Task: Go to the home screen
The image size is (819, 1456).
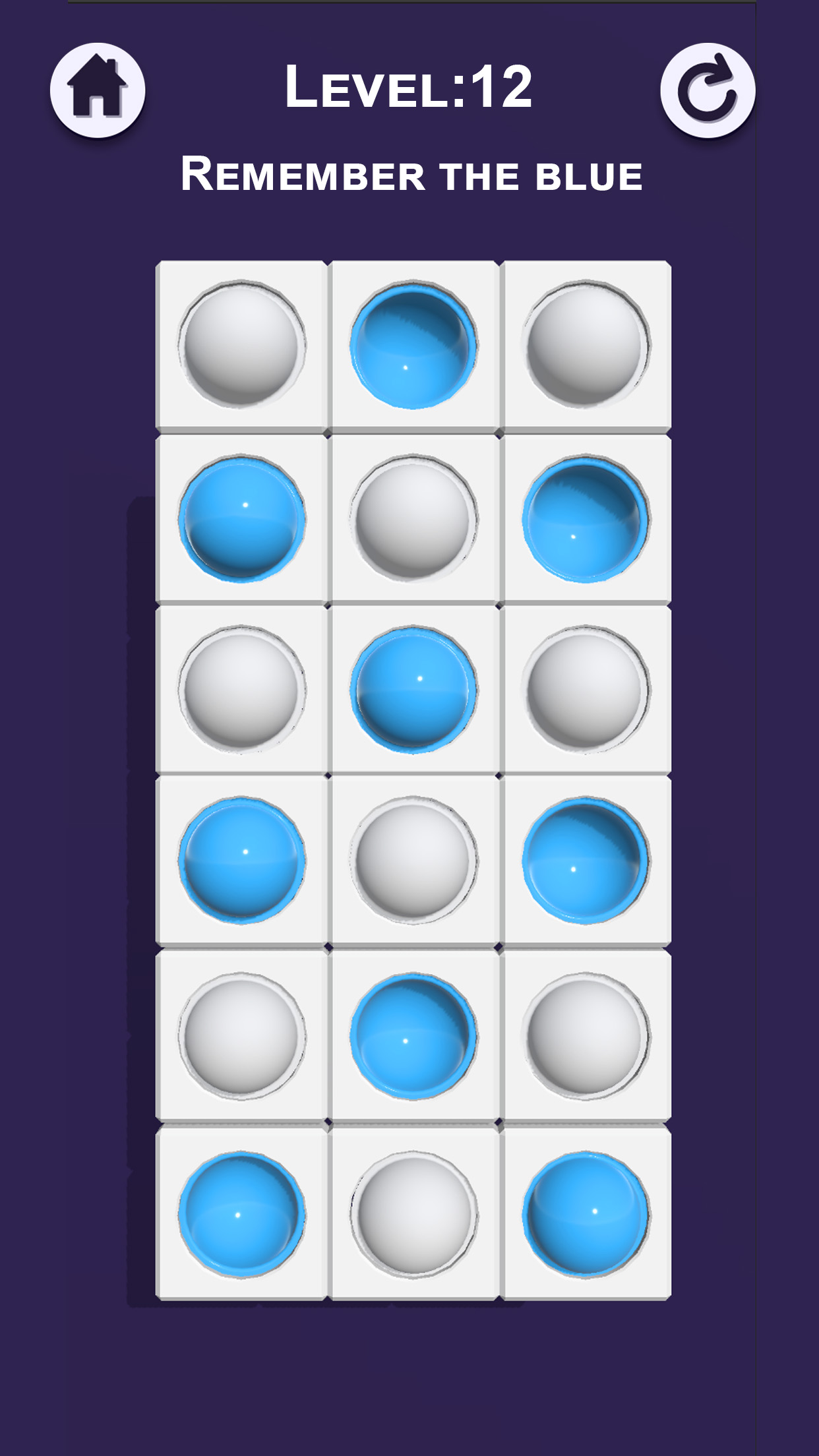Action: point(98,90)
